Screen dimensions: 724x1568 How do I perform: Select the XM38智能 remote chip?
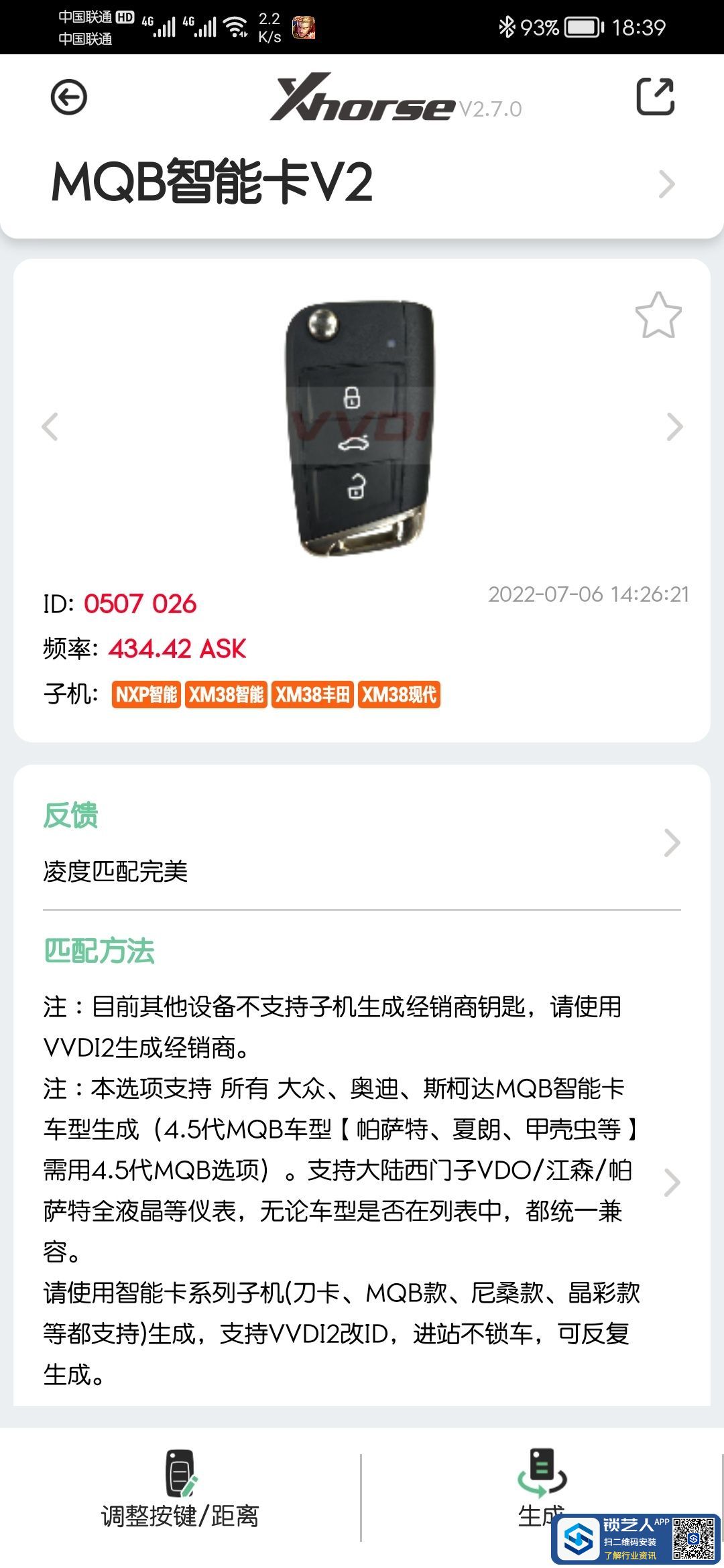[x=226, y=694]
